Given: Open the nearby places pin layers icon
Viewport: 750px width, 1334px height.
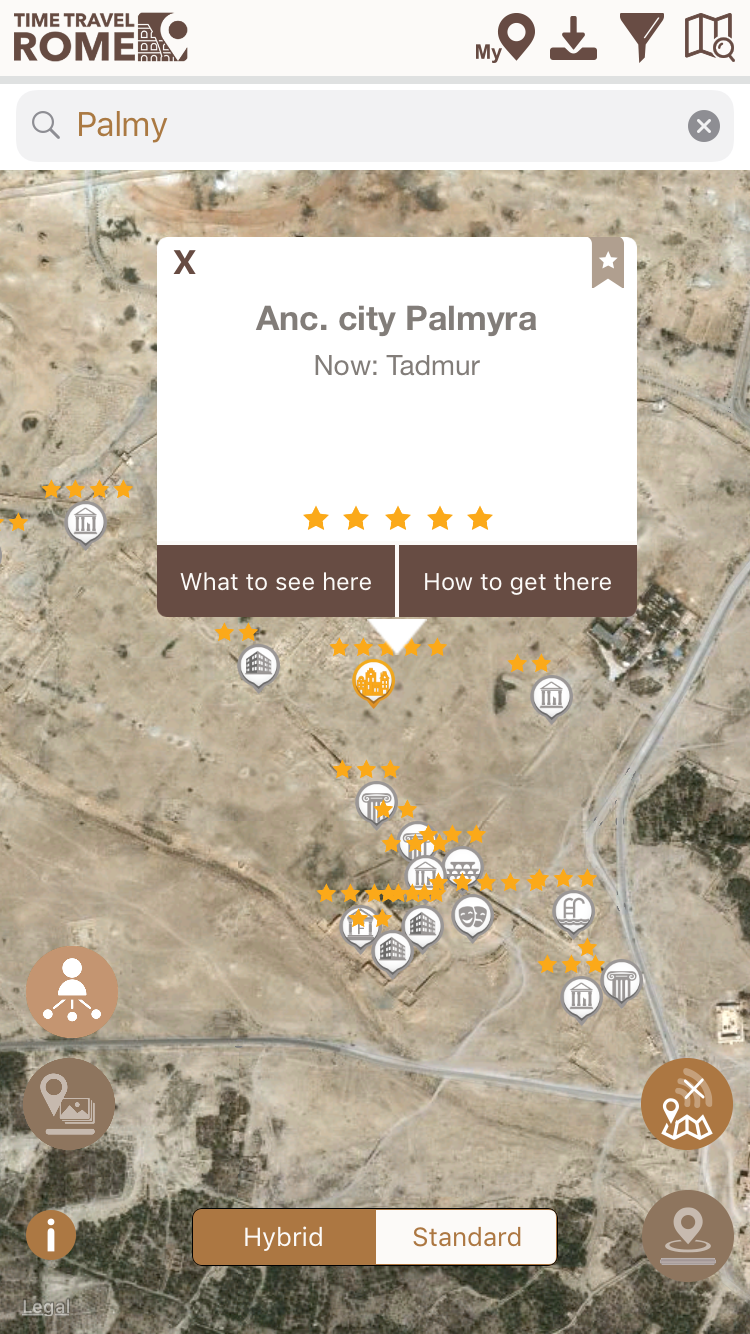Looking at the screenshot, I should [x=687, y=1235].
